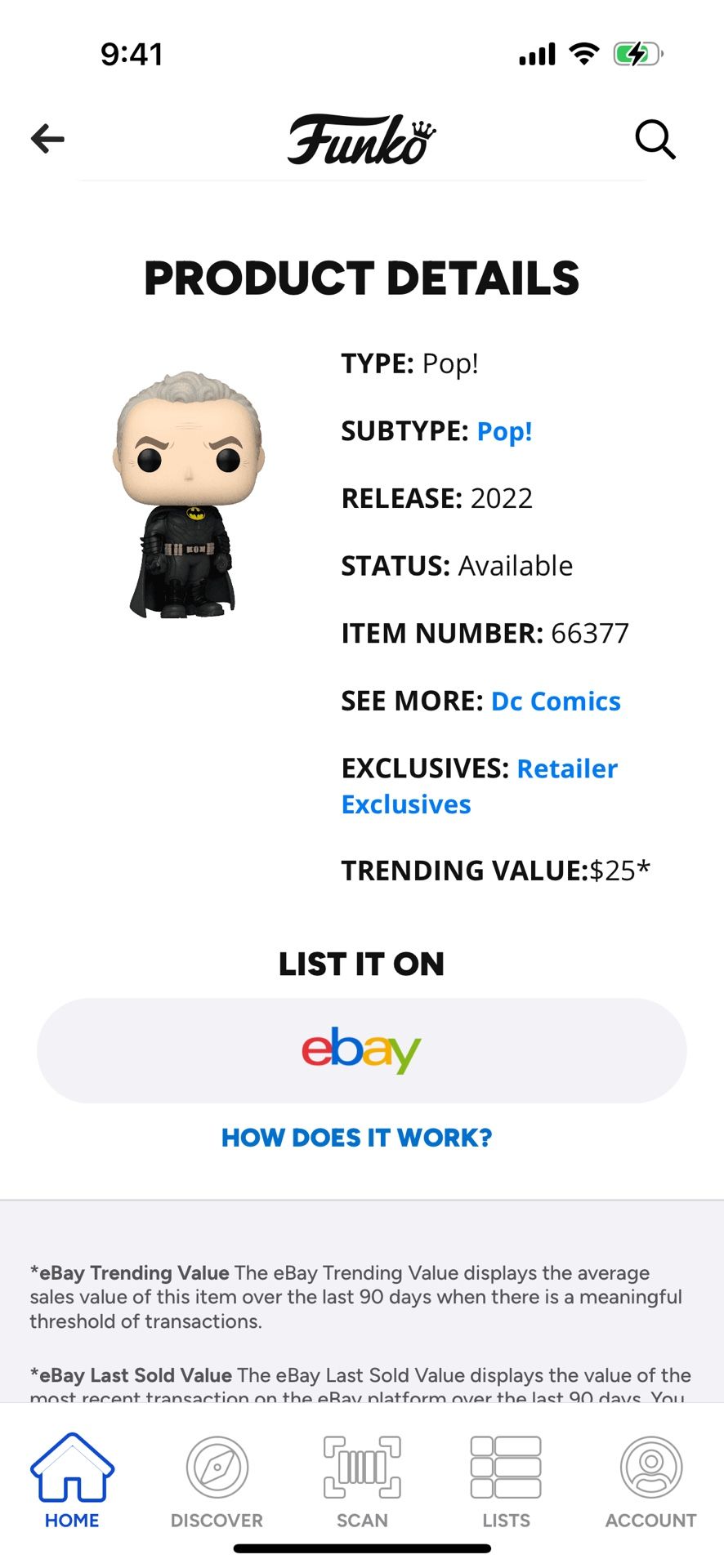Select the HOME tab label
Image resolution: width=724 pixels, height=1568 pixels.
72,1520
